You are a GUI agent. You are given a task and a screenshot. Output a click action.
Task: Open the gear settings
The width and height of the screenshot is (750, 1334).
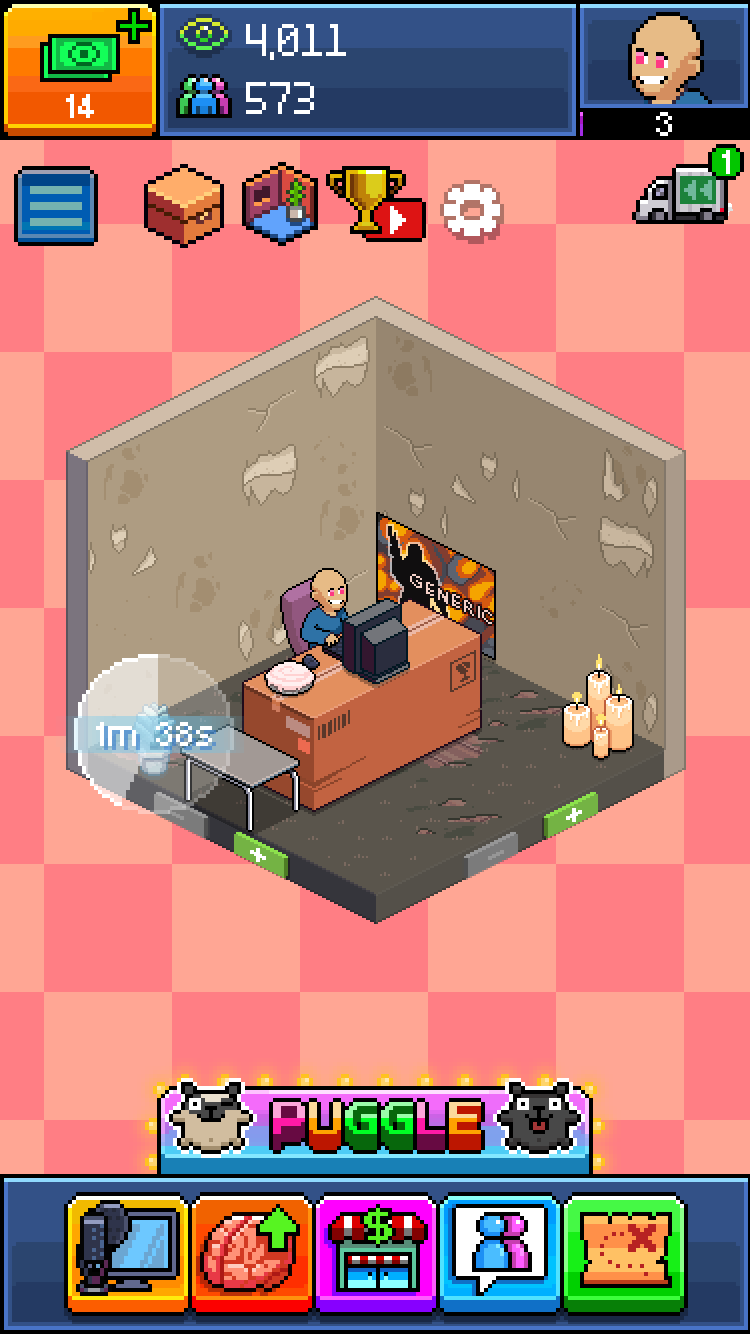tap(472, 210)
